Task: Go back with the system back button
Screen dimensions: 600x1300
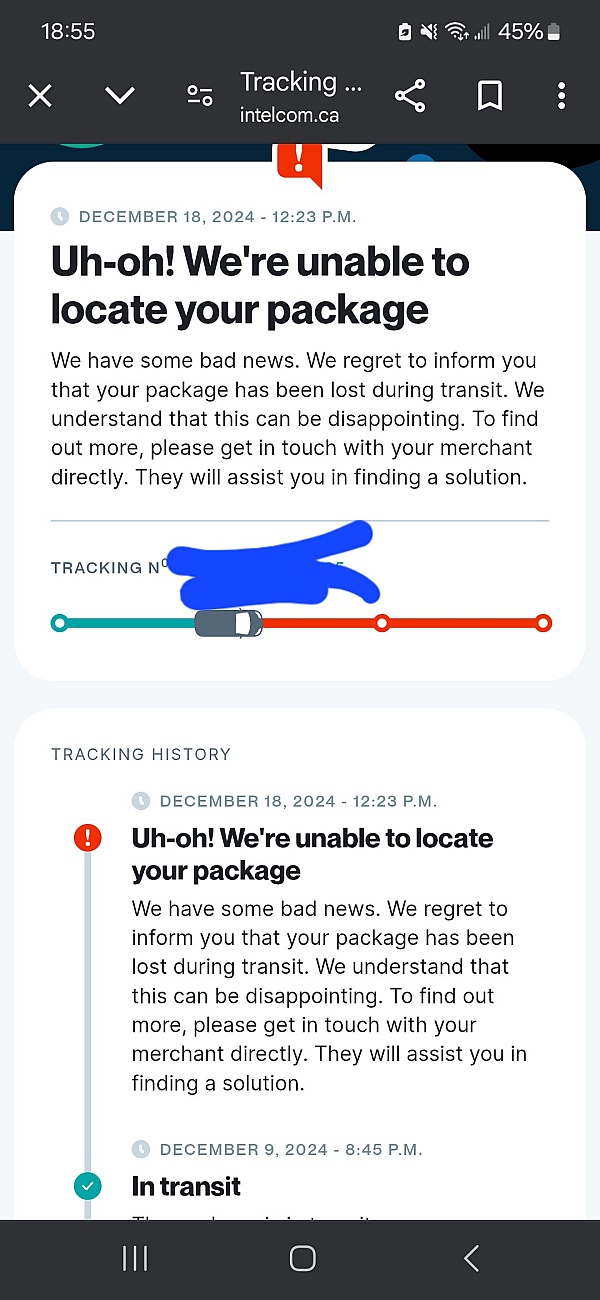Action: 472,1258
